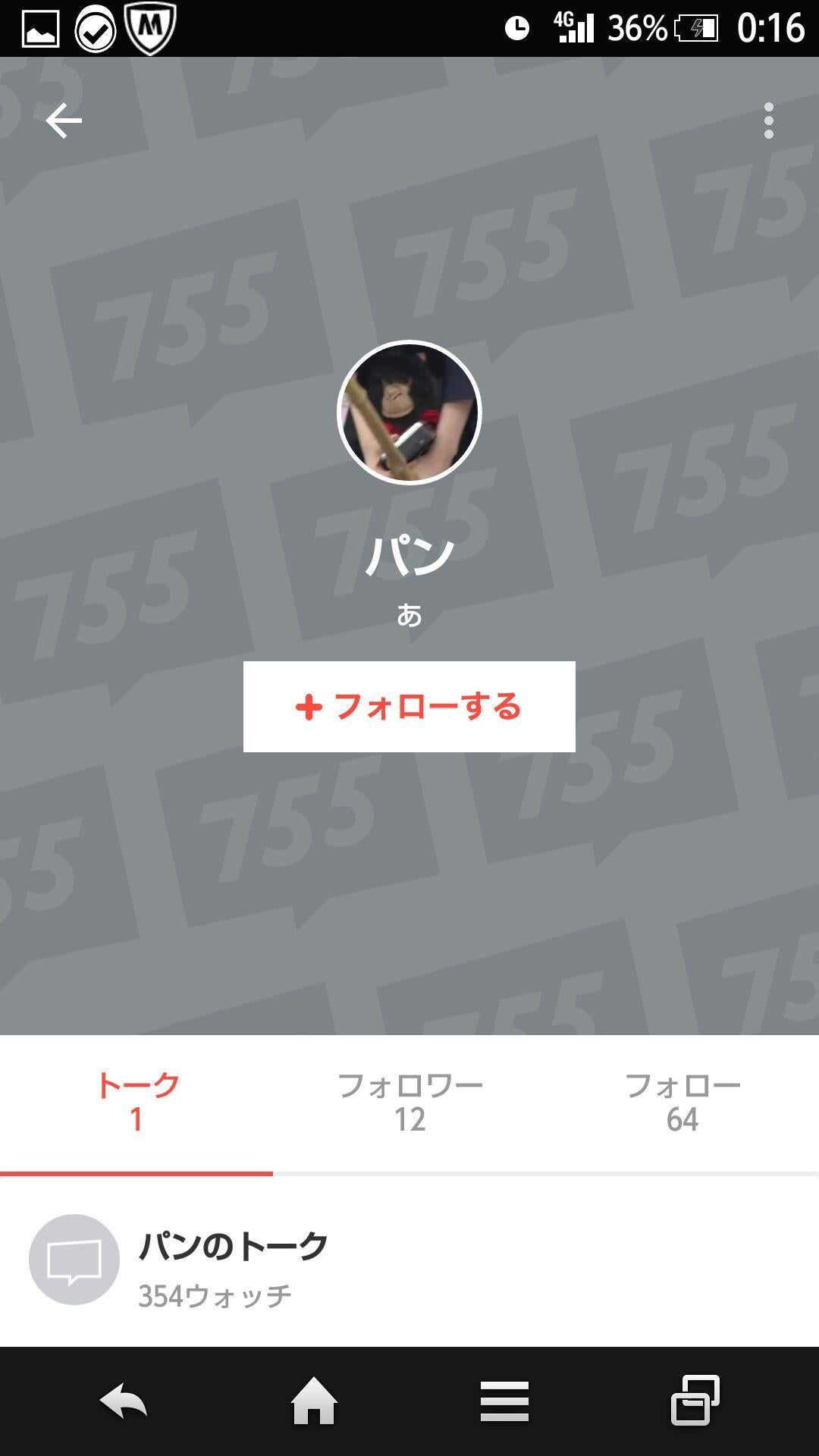Tap the back arrow to leave profile
819x1456 pixels.
[x=64, y=119]
